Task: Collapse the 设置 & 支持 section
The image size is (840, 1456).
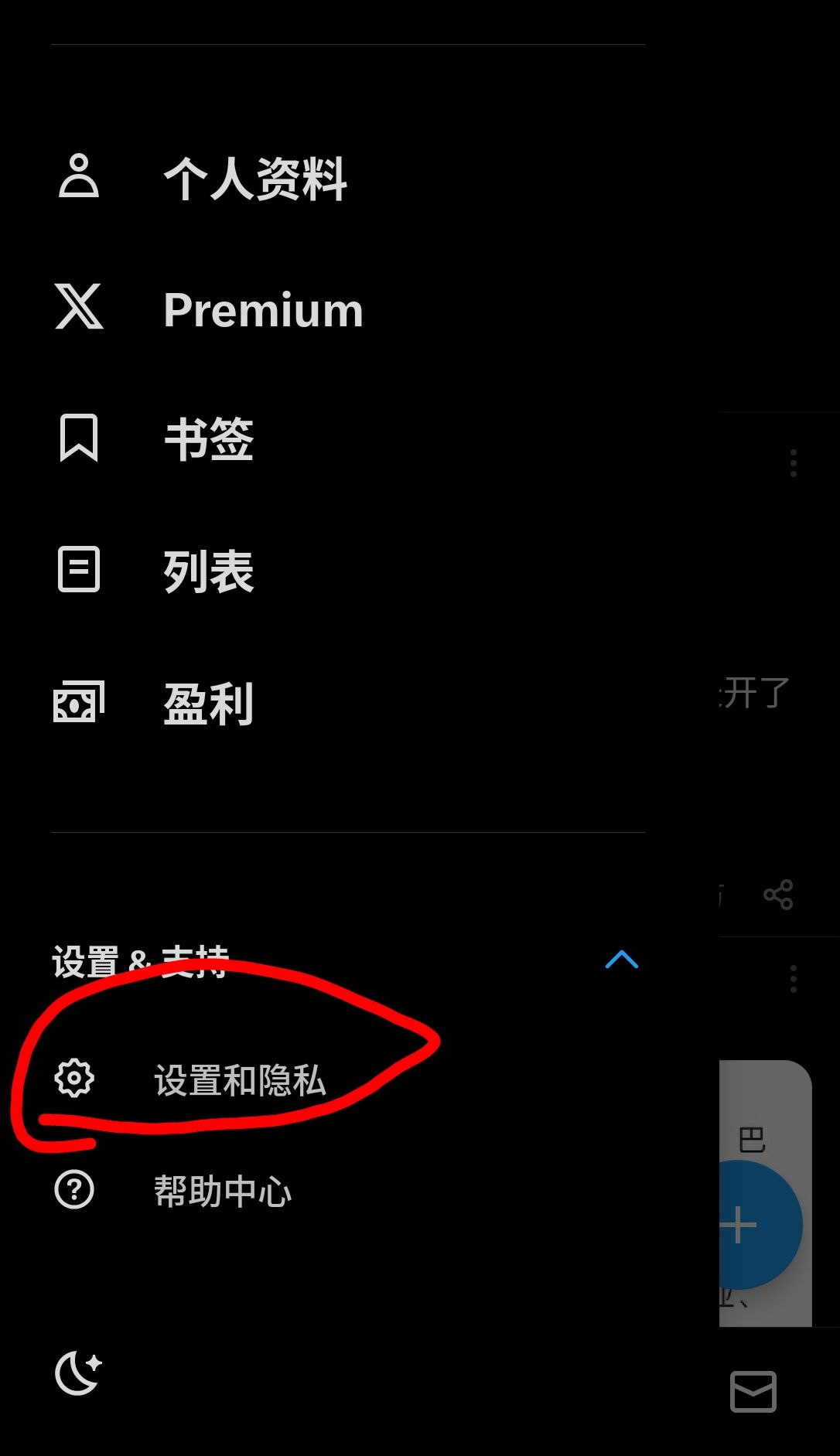Action: 621,960
